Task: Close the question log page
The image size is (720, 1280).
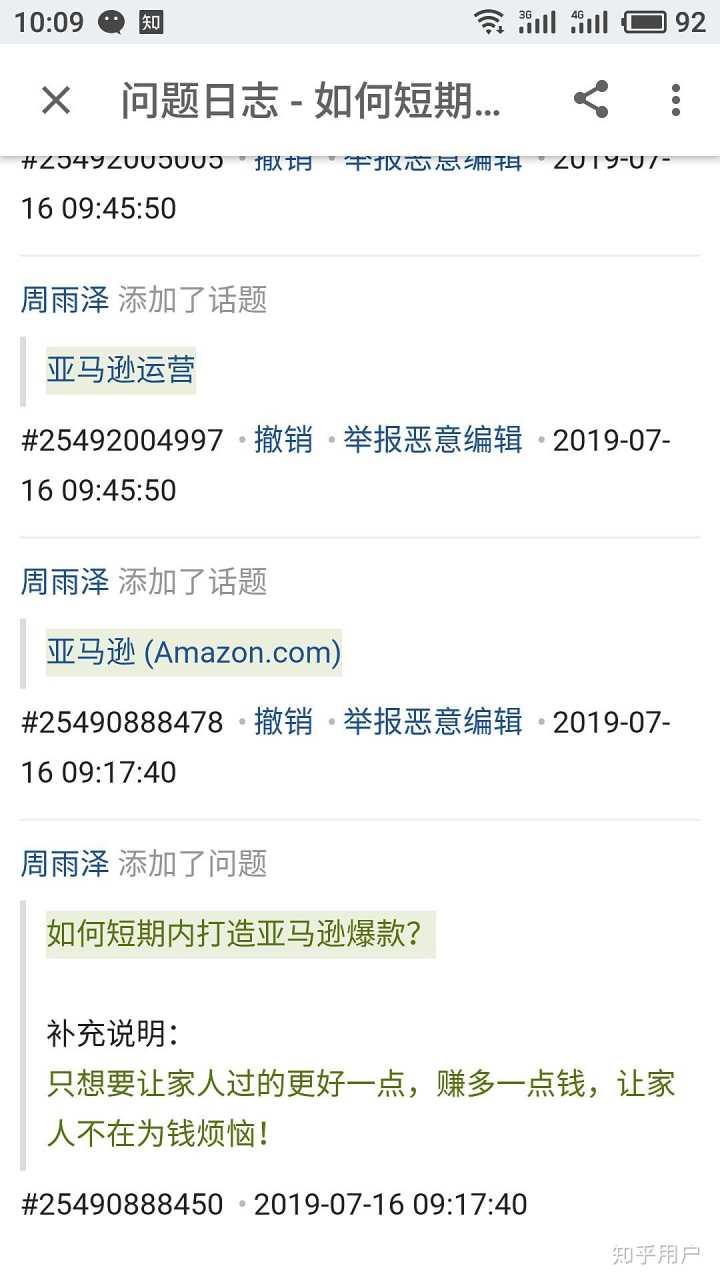Action: point(56,100)
